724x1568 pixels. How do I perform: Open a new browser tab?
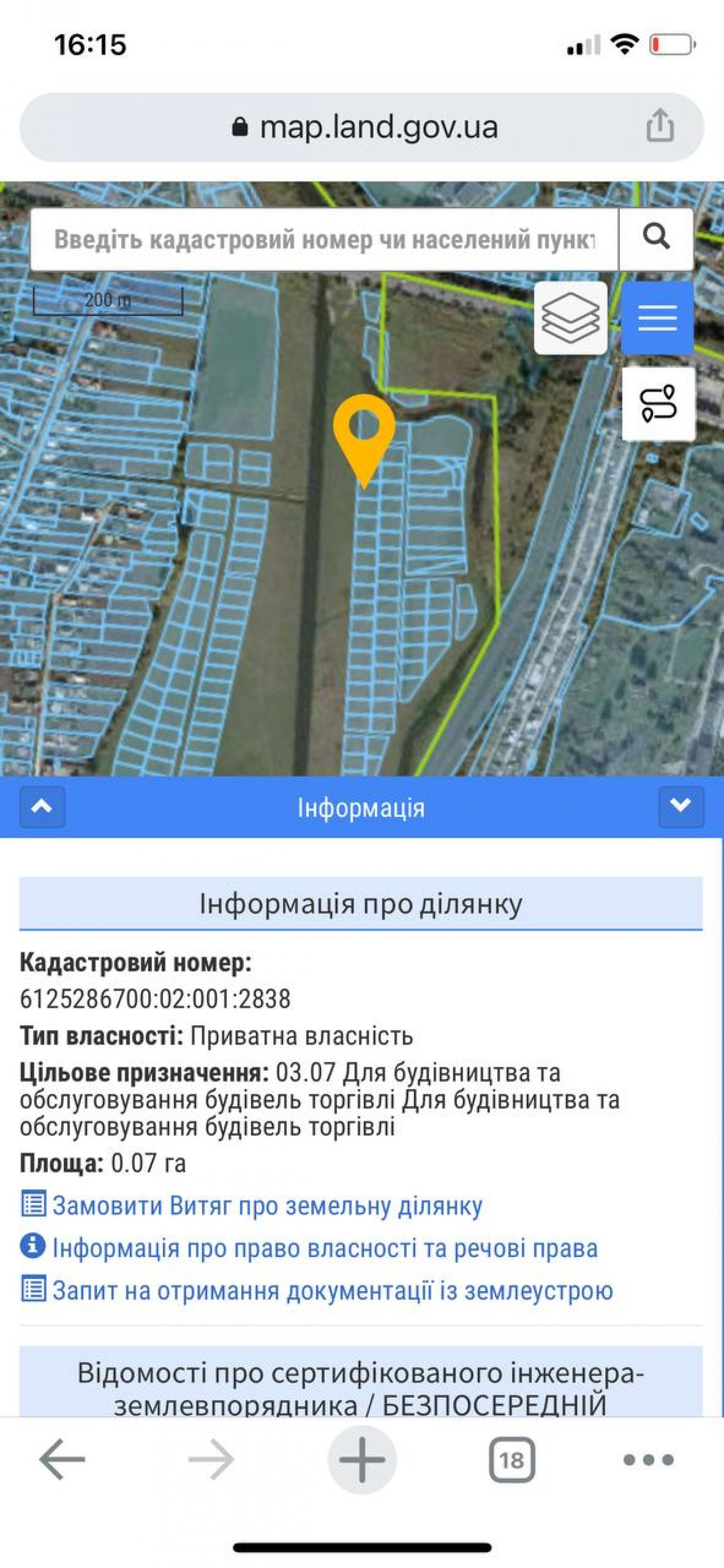[362, 1459]
